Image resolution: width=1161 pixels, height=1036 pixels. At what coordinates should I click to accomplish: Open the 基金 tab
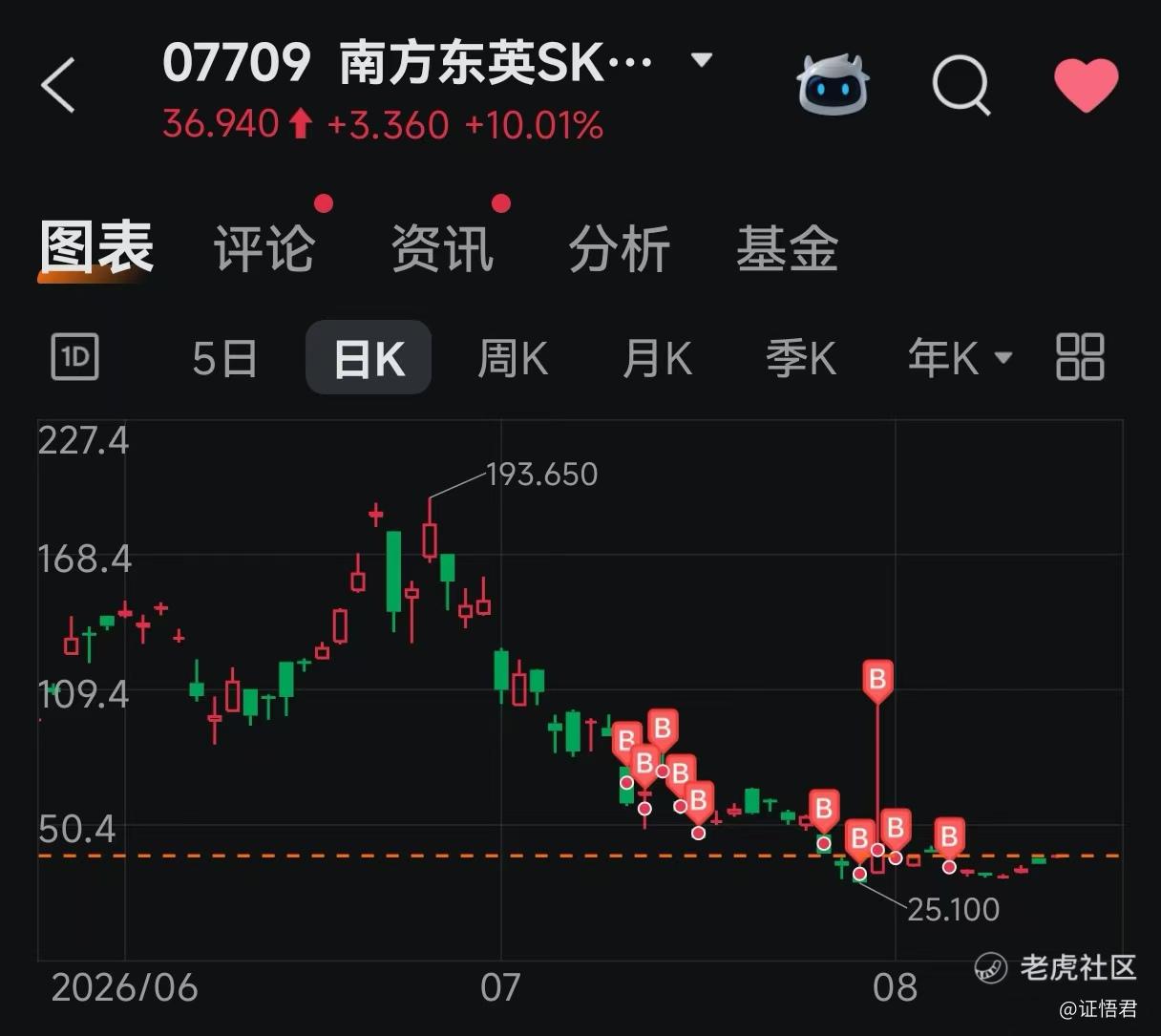(x=788, y=248)
